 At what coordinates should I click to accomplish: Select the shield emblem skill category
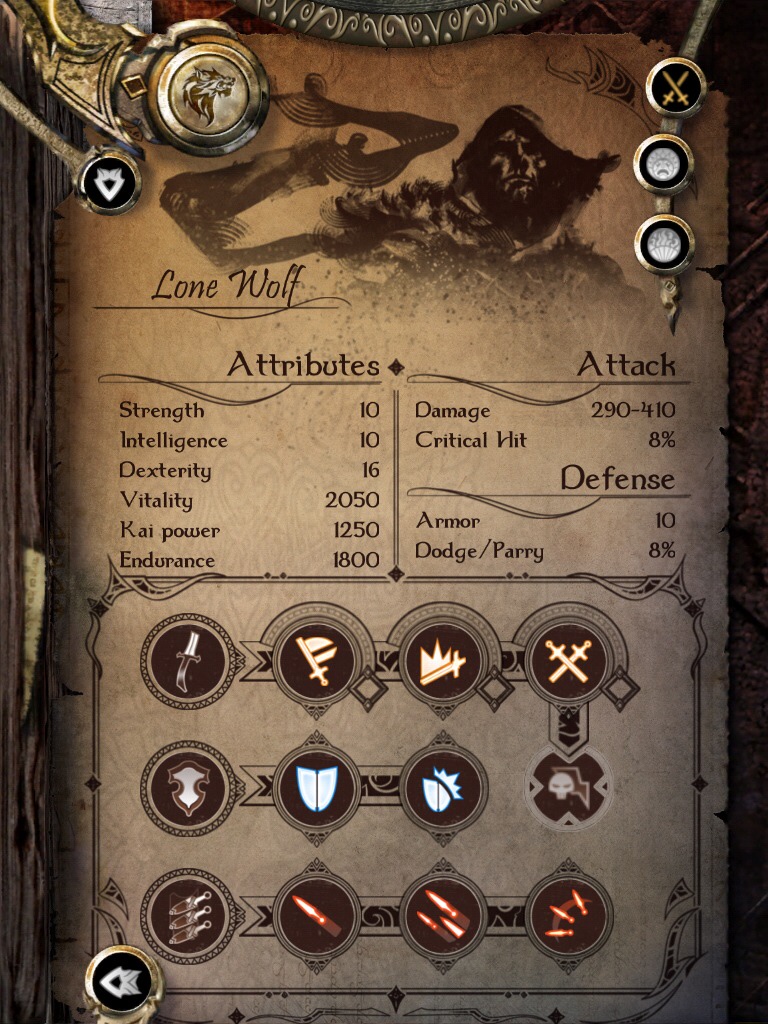189,788
